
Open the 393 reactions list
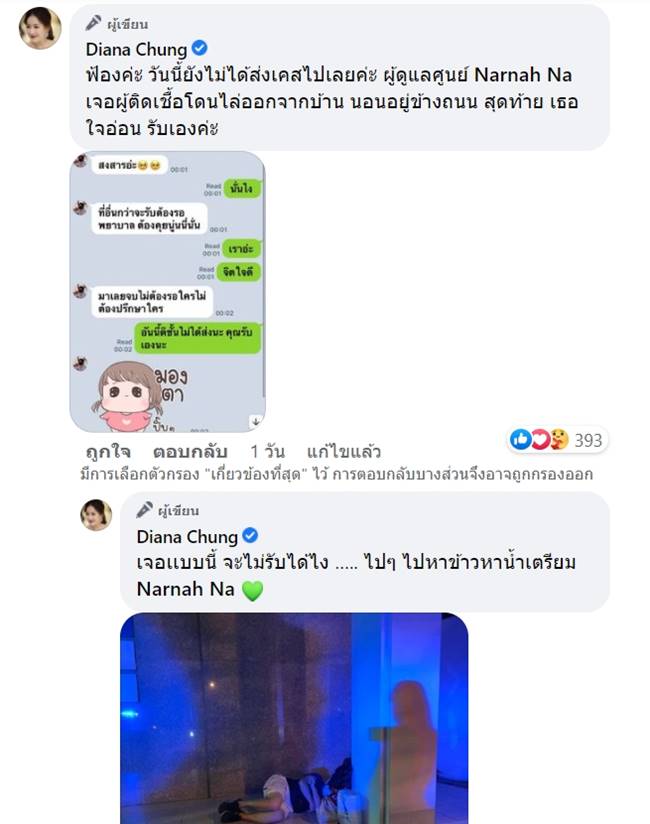[x=558, y=439]
